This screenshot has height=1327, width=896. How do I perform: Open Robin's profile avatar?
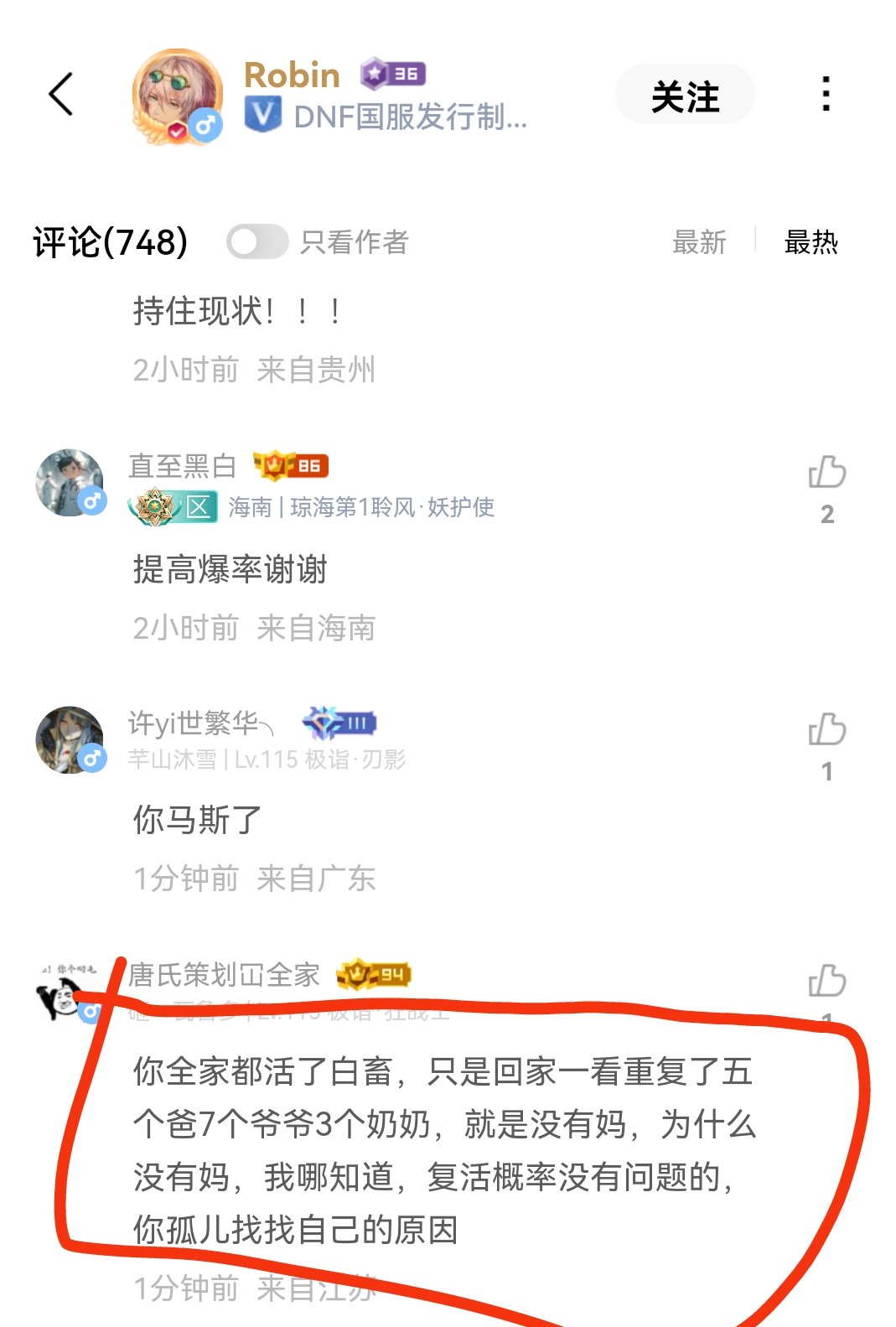pos(178,96)
